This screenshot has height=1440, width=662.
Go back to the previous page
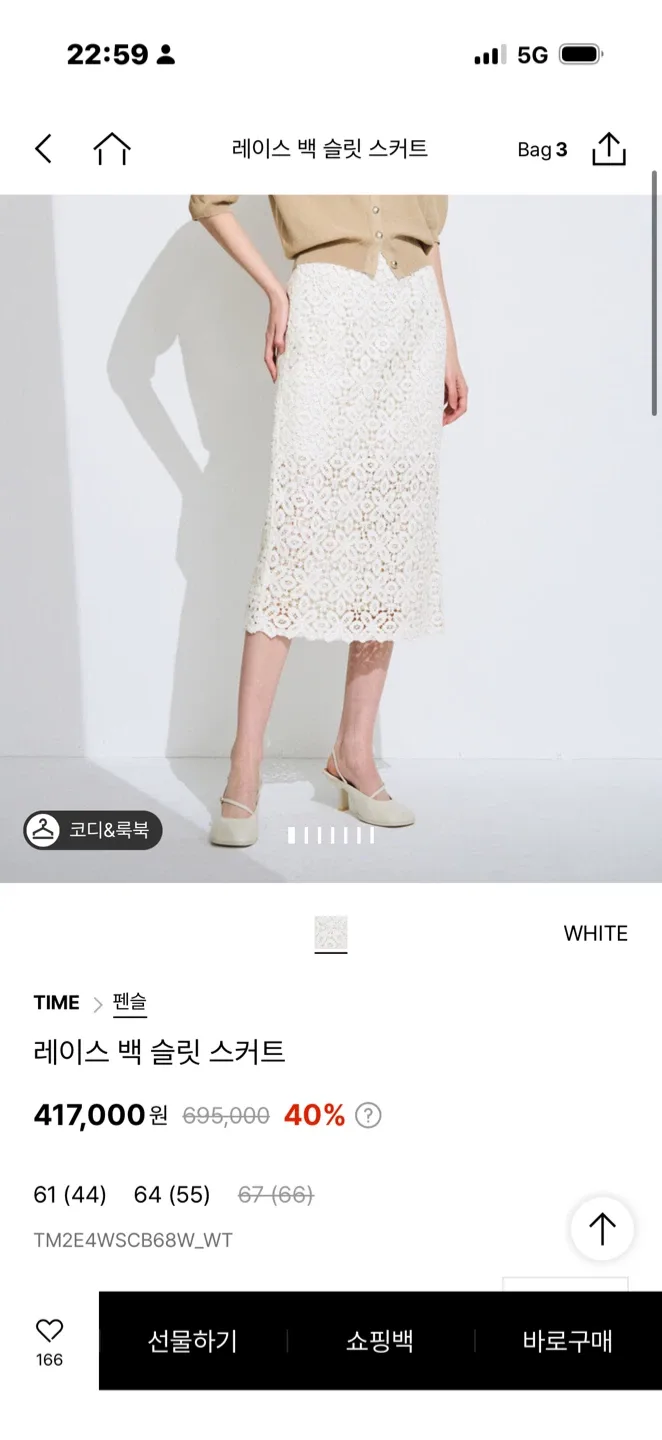(x=43, y=150)
